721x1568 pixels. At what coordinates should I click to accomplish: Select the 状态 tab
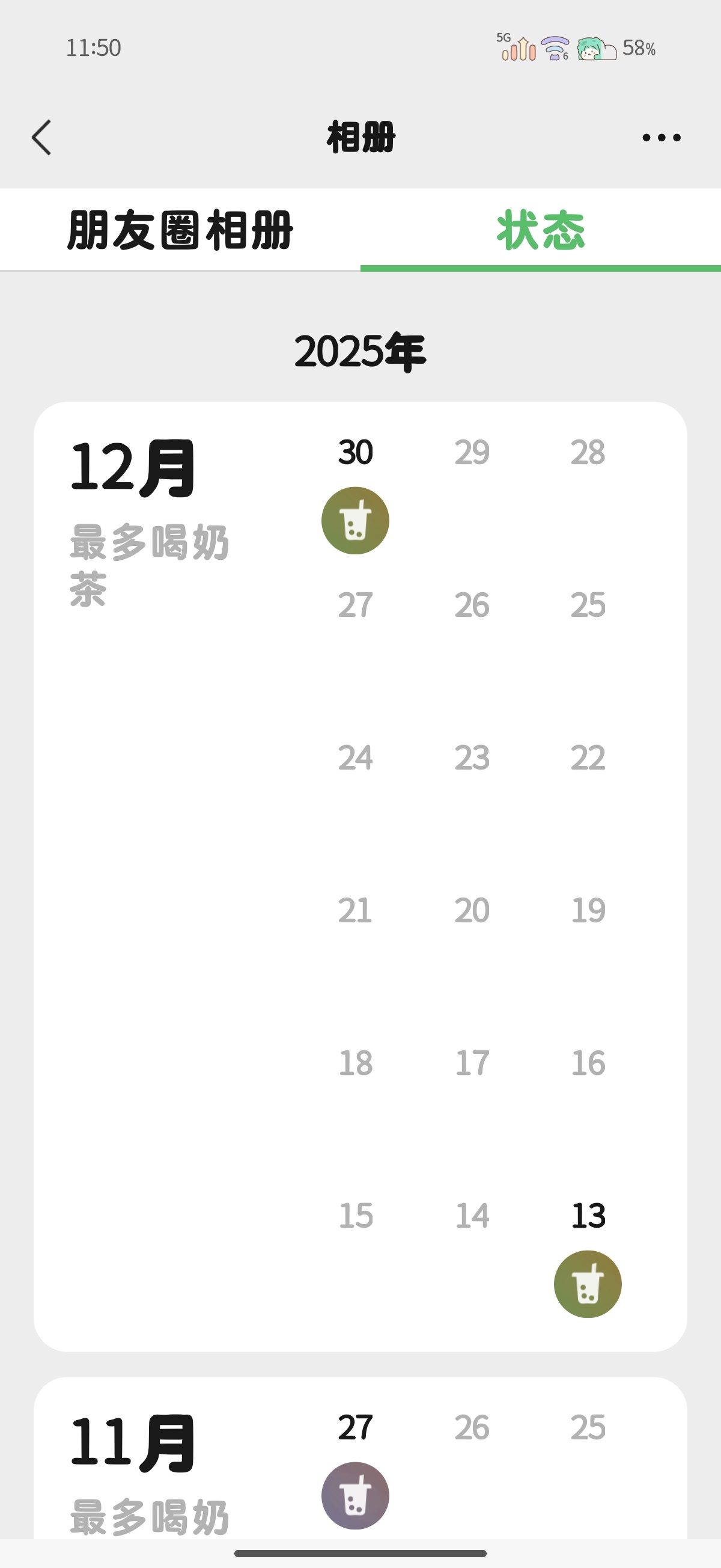click(x=540, y=230)
